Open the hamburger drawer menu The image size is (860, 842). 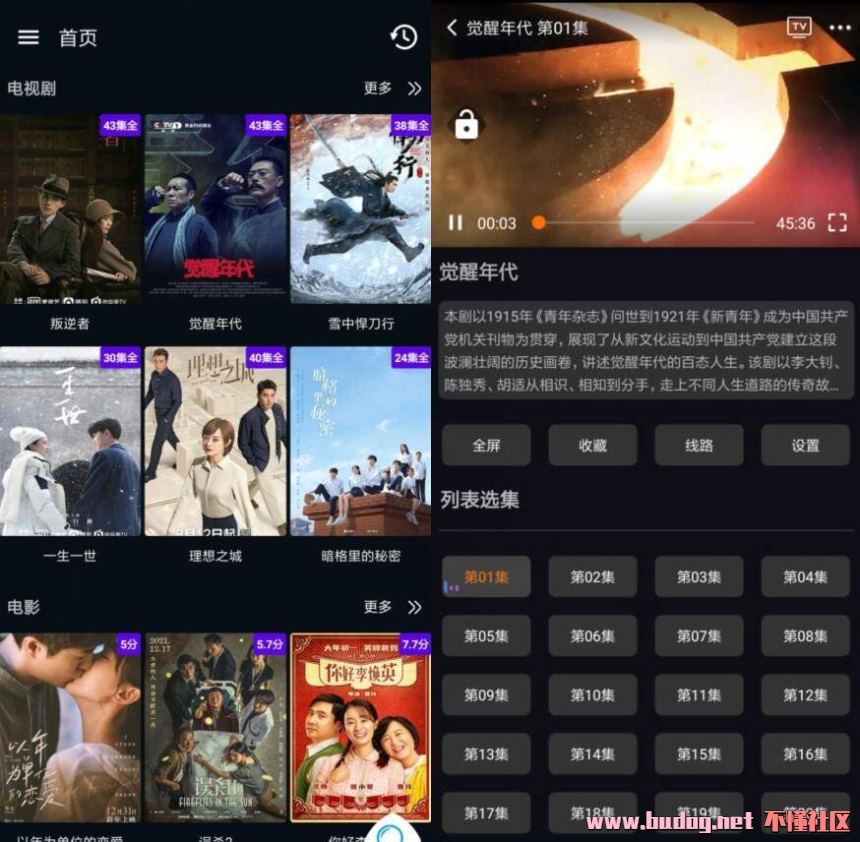coord(28,37)
